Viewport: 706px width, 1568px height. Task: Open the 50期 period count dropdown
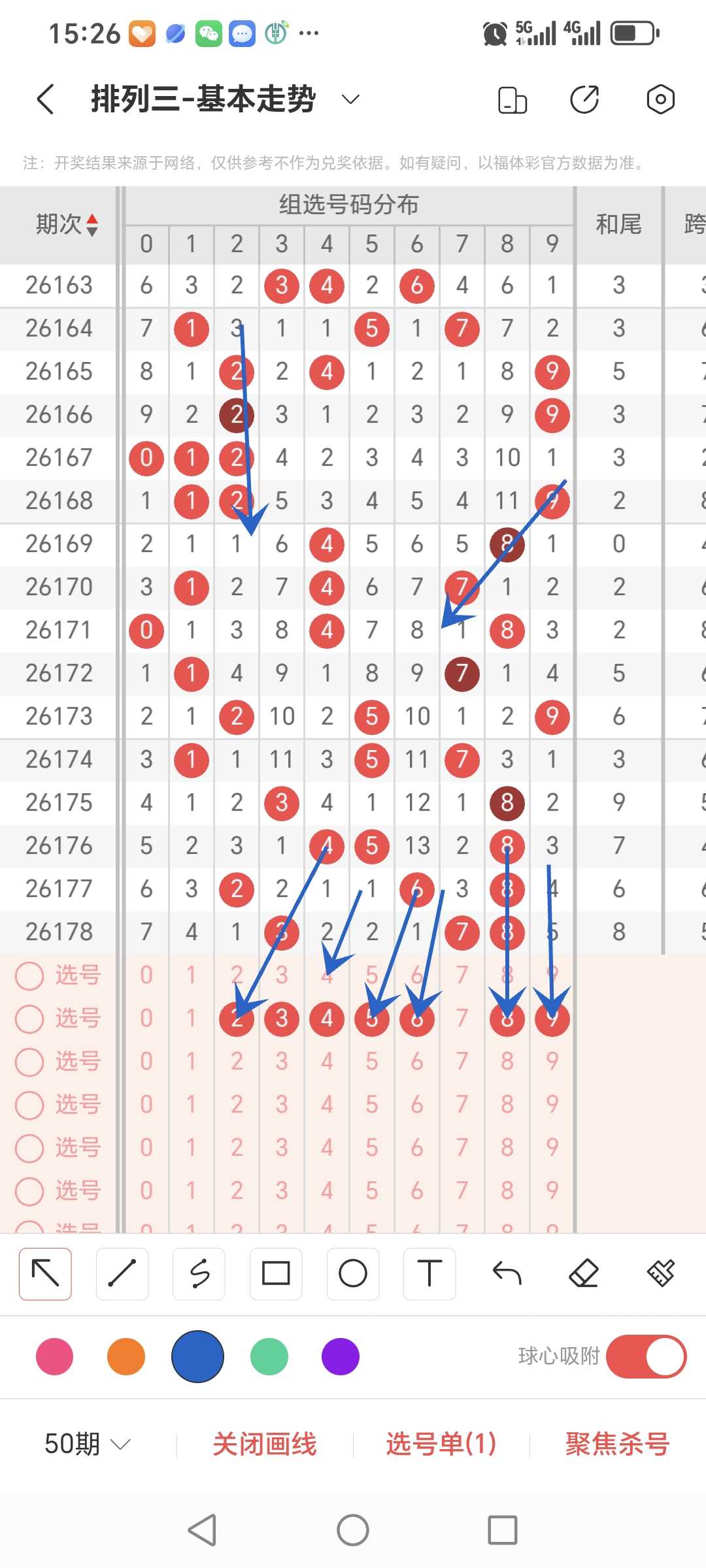(88, 1444)
